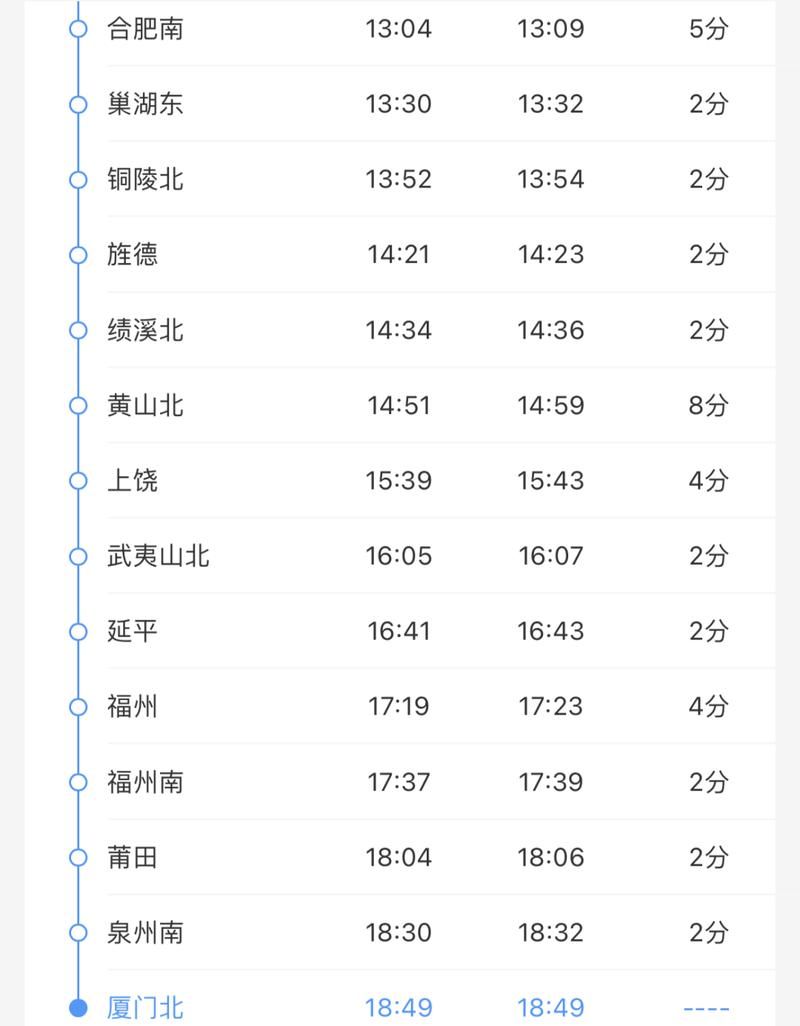Click the station dot beside 泉州南
The image size is (800, 1026).
[77, 932]
